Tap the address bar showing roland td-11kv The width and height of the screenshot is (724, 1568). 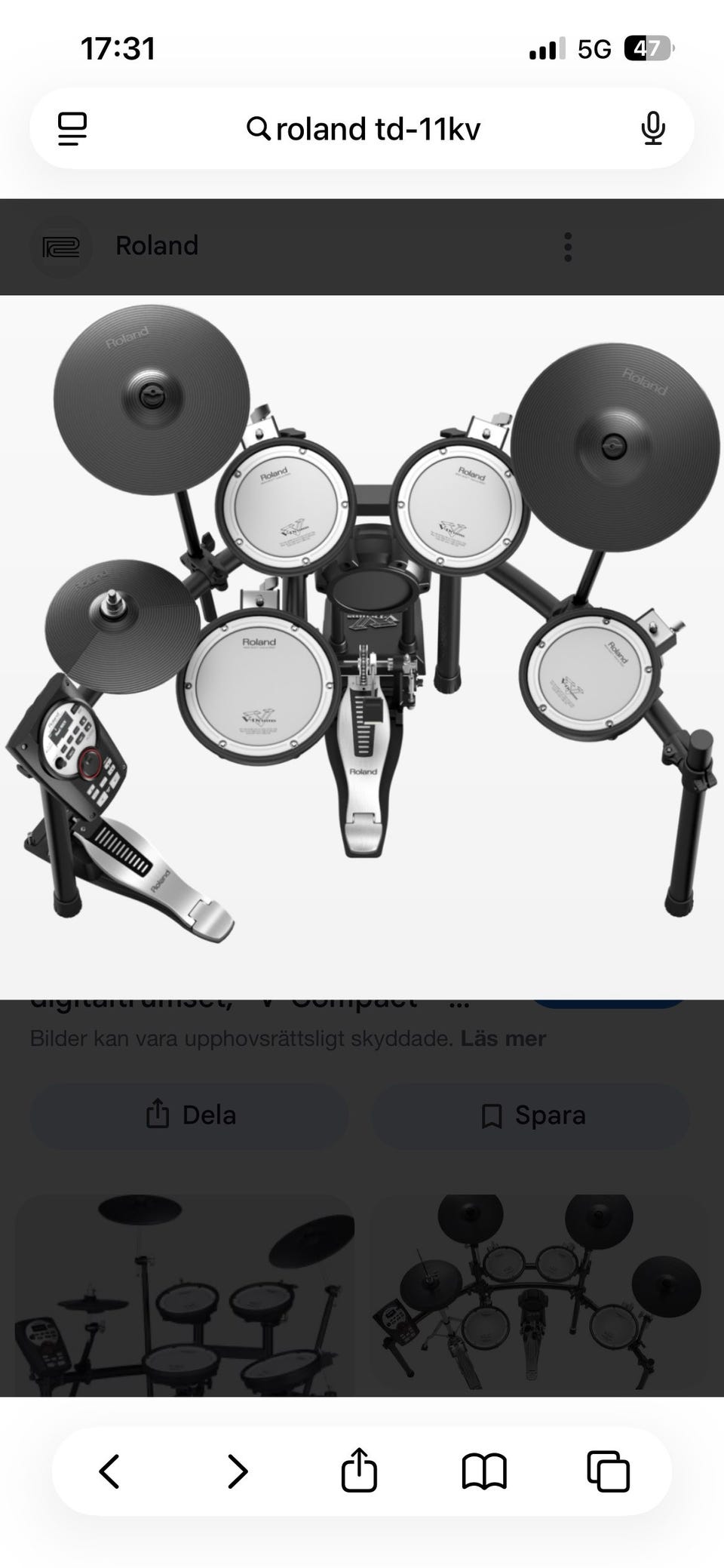pos(364,128)
